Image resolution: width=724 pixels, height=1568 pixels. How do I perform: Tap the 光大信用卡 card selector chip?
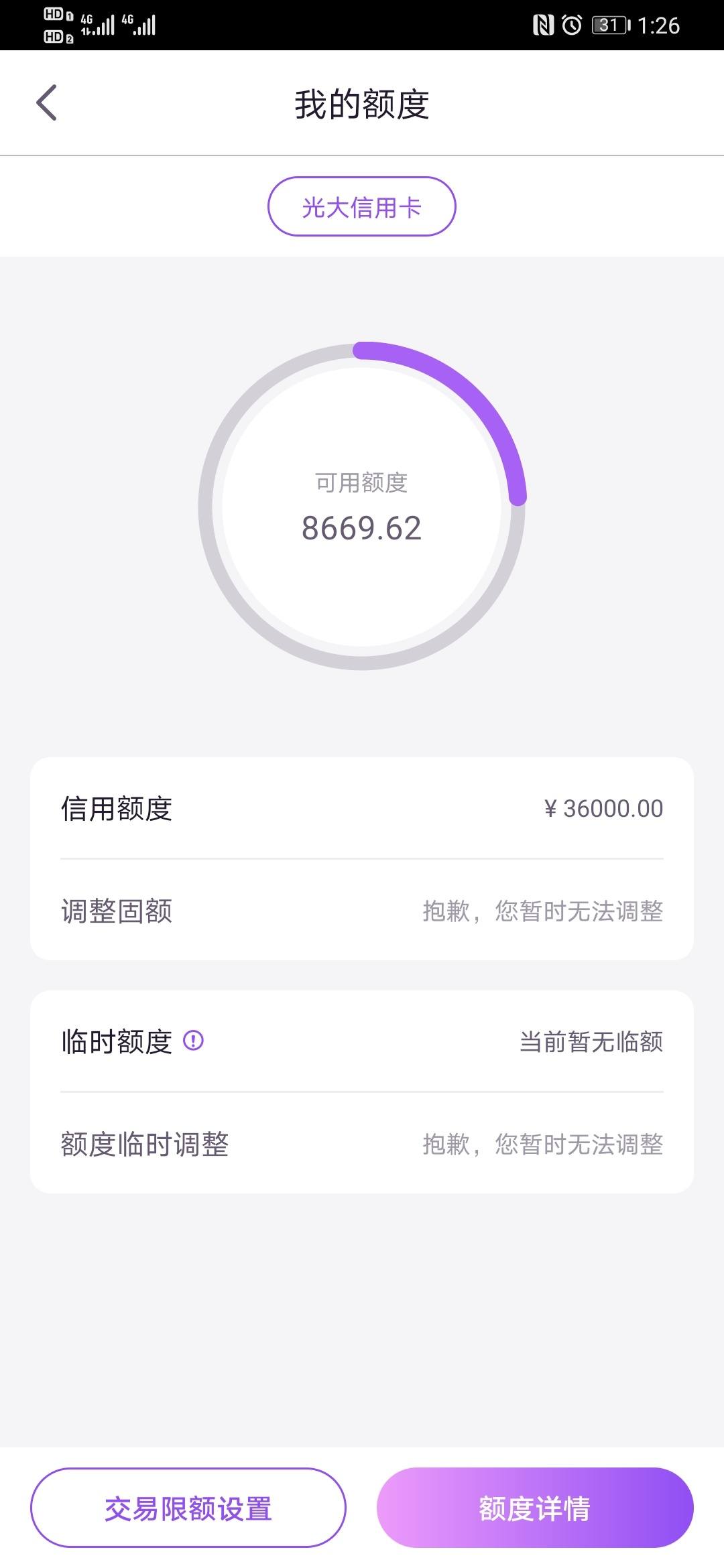point(362,206)
